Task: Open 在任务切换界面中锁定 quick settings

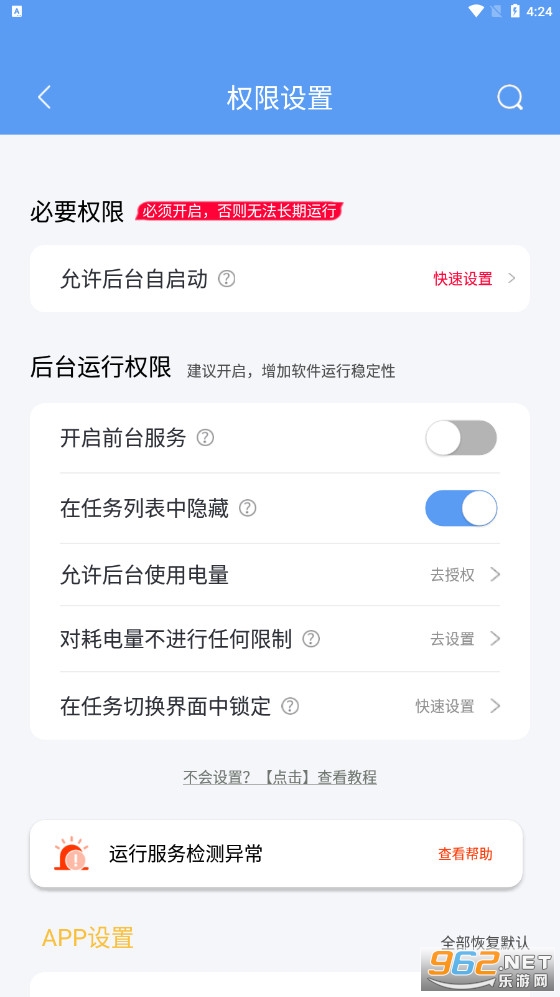Action: [458, 706]
